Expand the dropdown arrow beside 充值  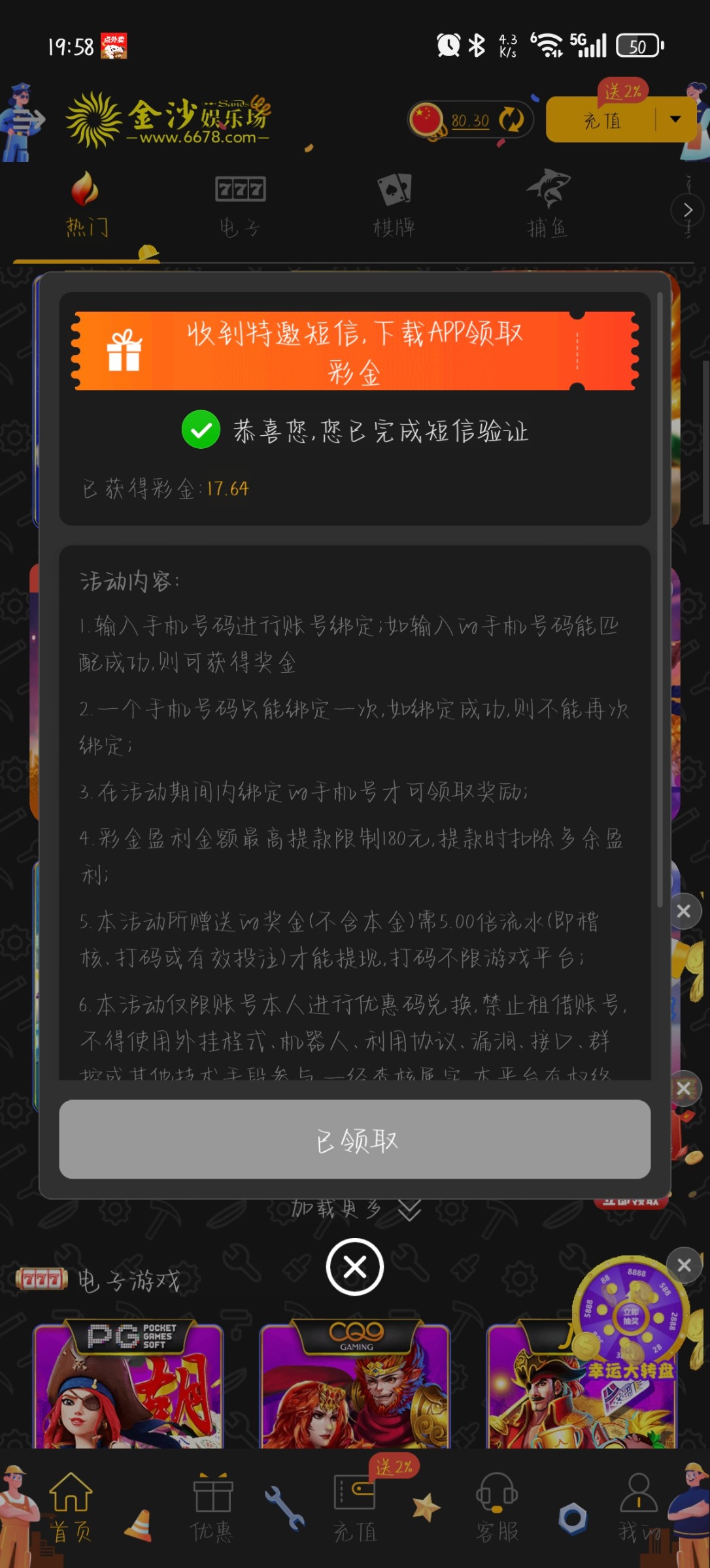coord(675,120)
